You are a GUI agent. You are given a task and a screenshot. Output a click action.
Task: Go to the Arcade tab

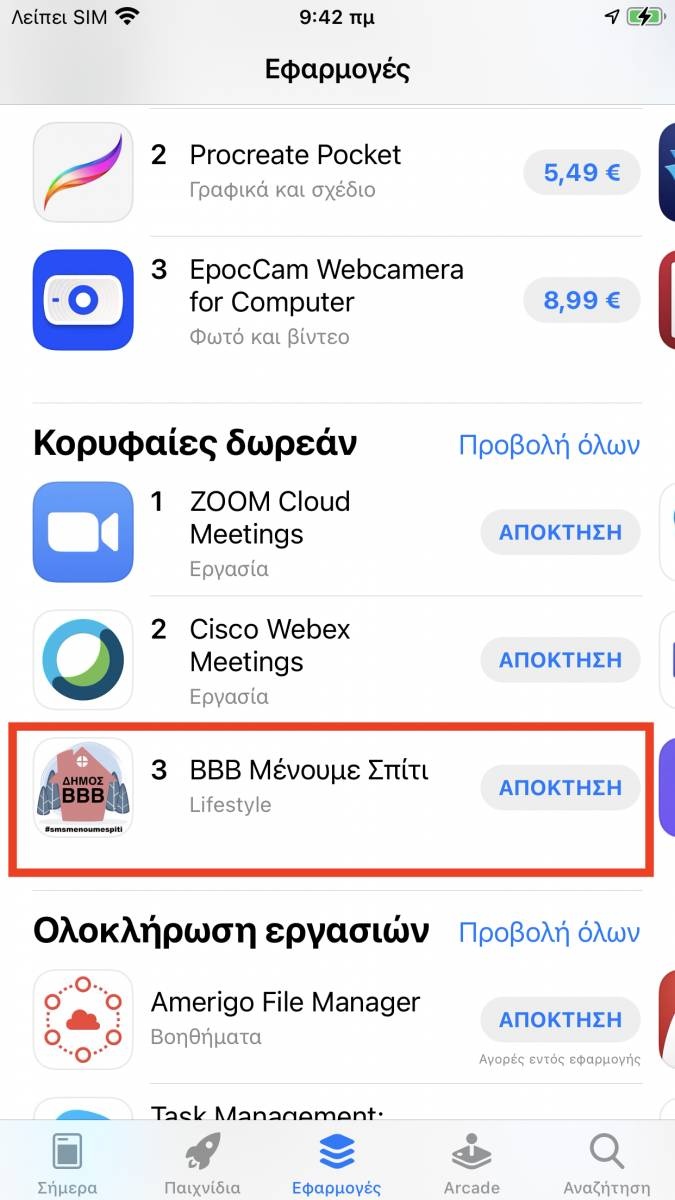pyautogui.click(x=471, y=1165)
